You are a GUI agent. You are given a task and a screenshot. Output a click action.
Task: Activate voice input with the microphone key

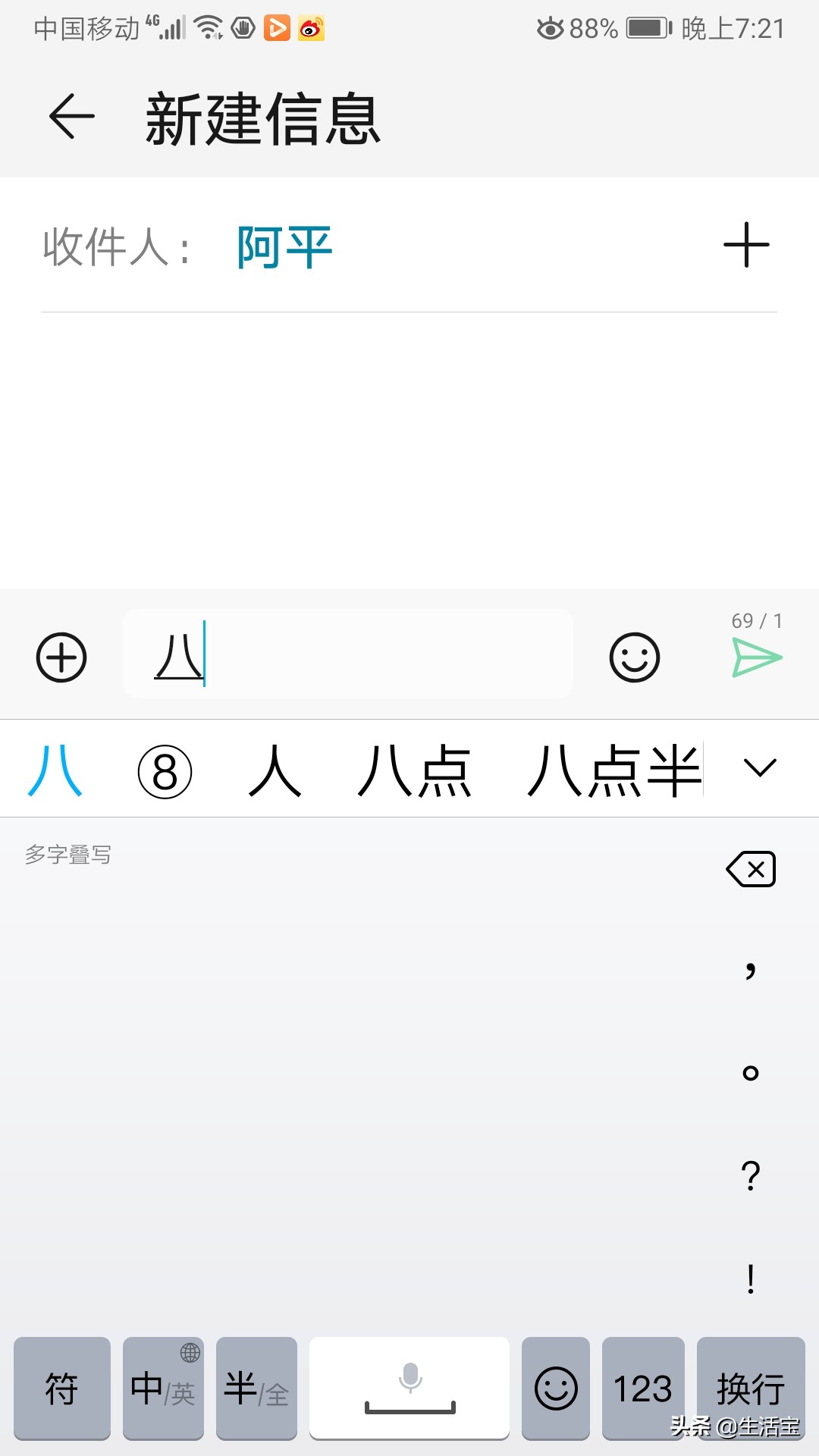tap(409, 1390)
